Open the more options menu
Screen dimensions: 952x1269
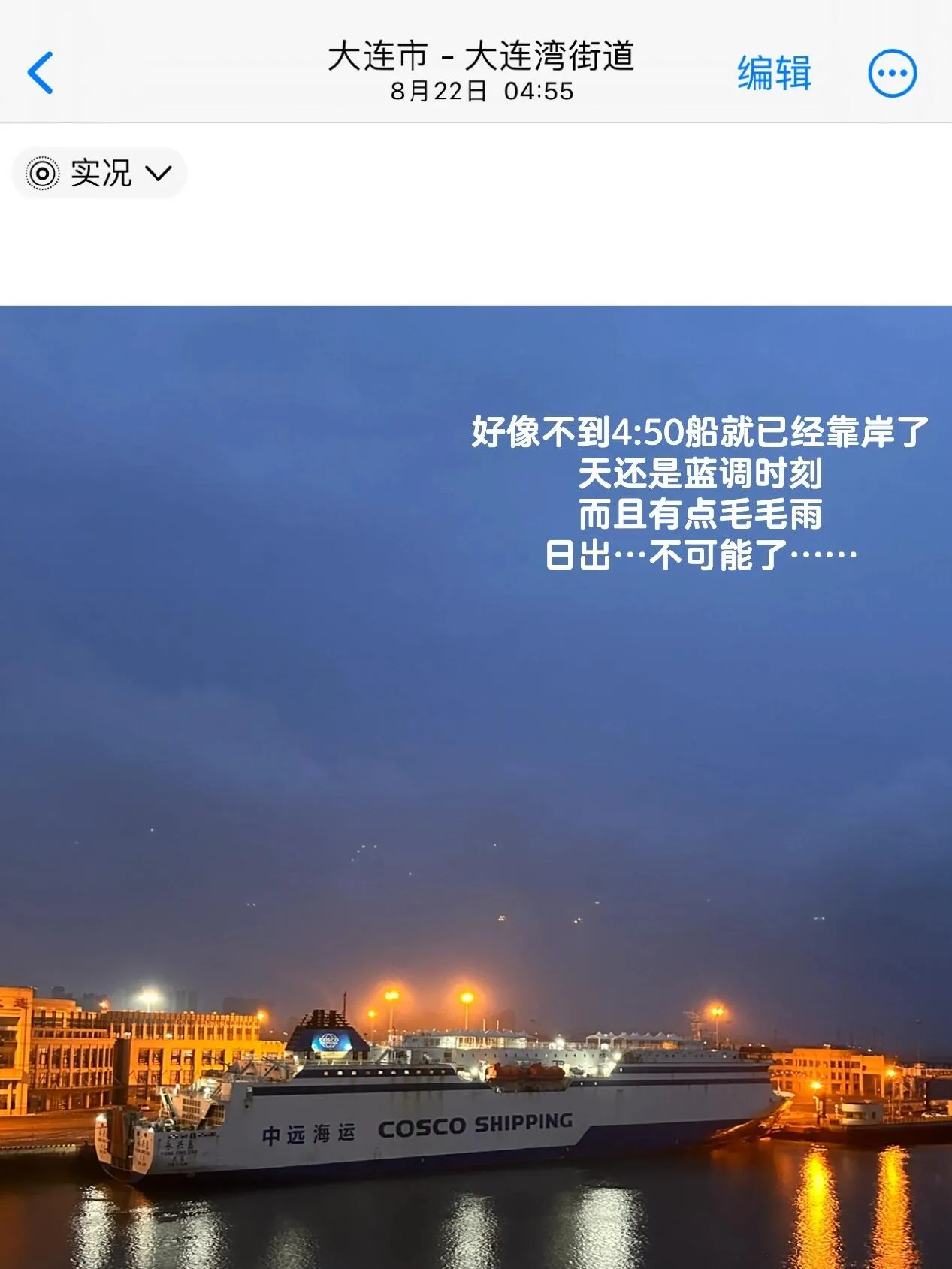click(x=892, y=74)
